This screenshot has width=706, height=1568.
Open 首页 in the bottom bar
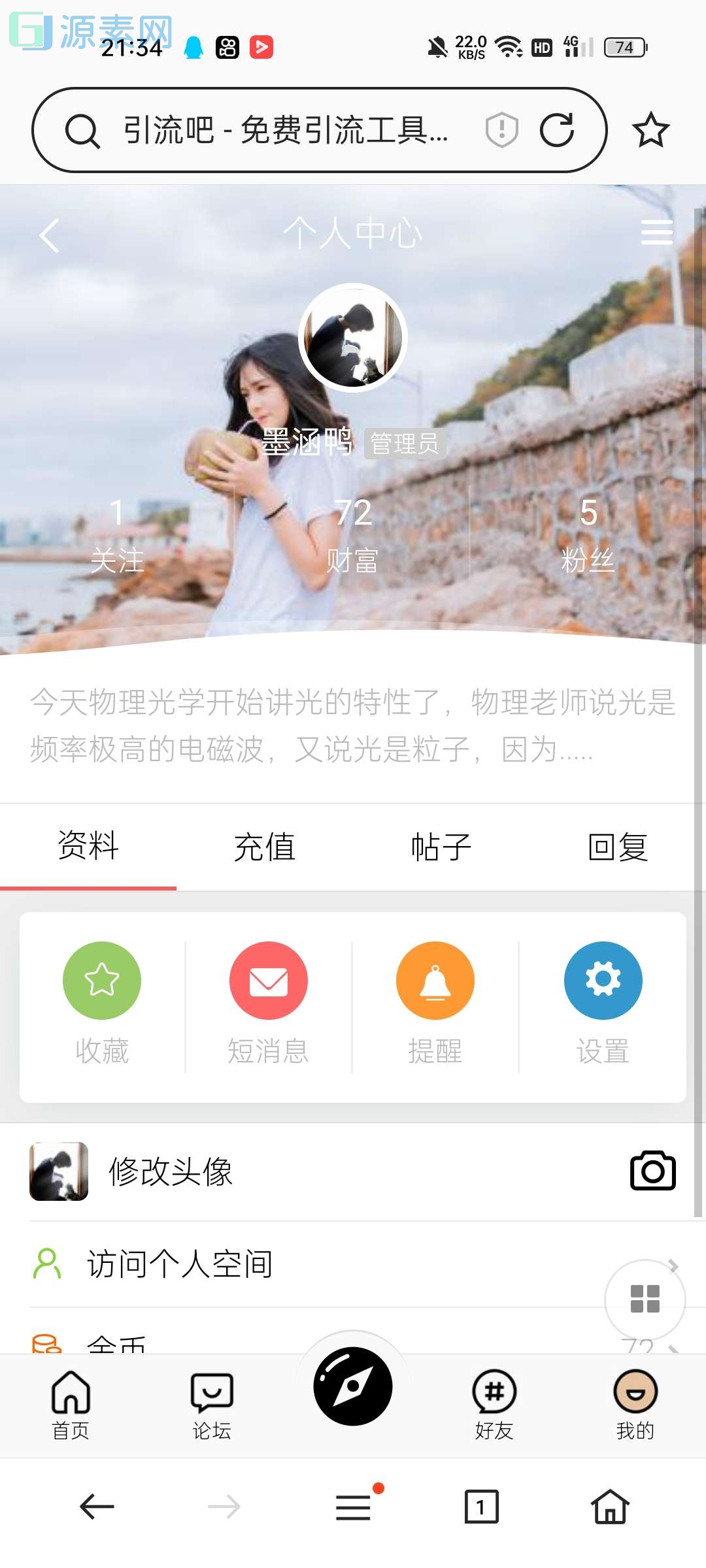coord(70,1392)
